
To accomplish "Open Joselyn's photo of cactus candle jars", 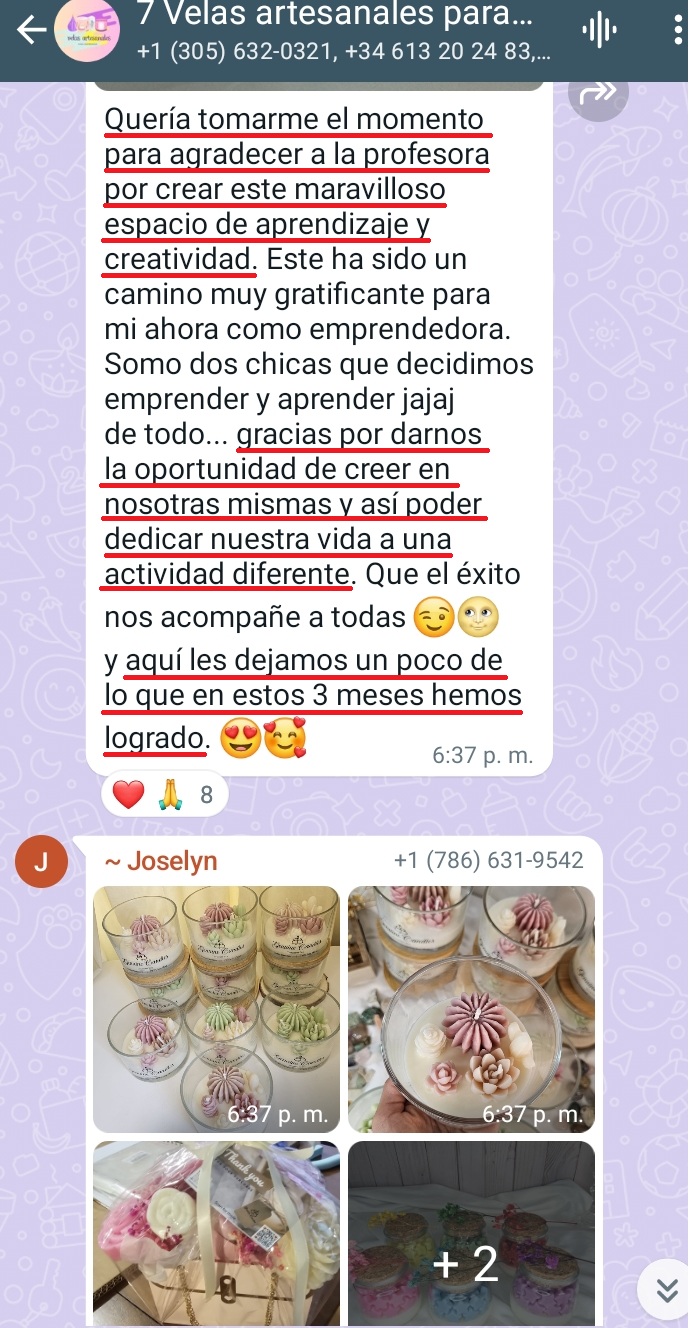I will (216, 1008).
